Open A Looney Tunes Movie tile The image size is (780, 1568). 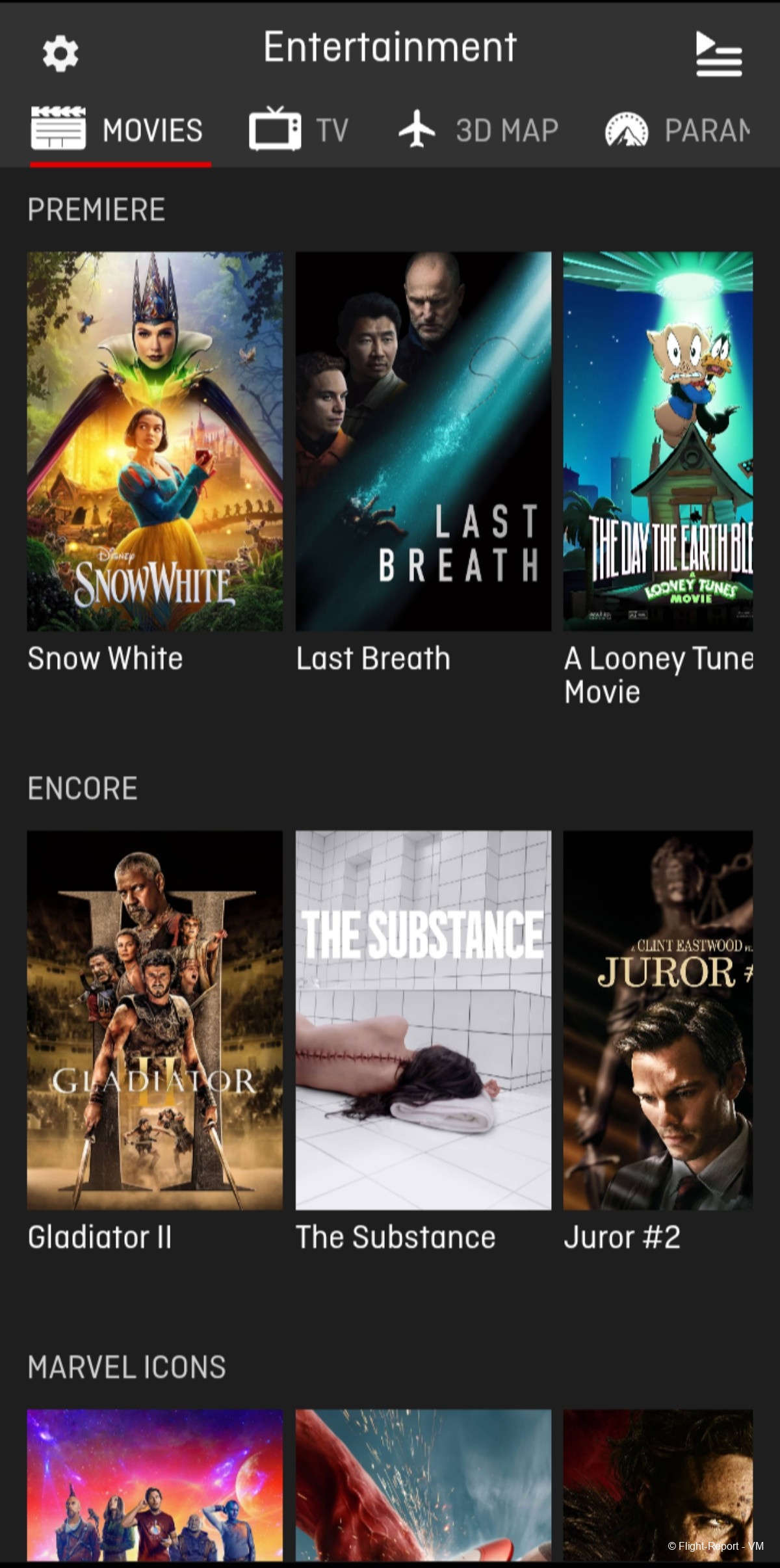(658, 441)
